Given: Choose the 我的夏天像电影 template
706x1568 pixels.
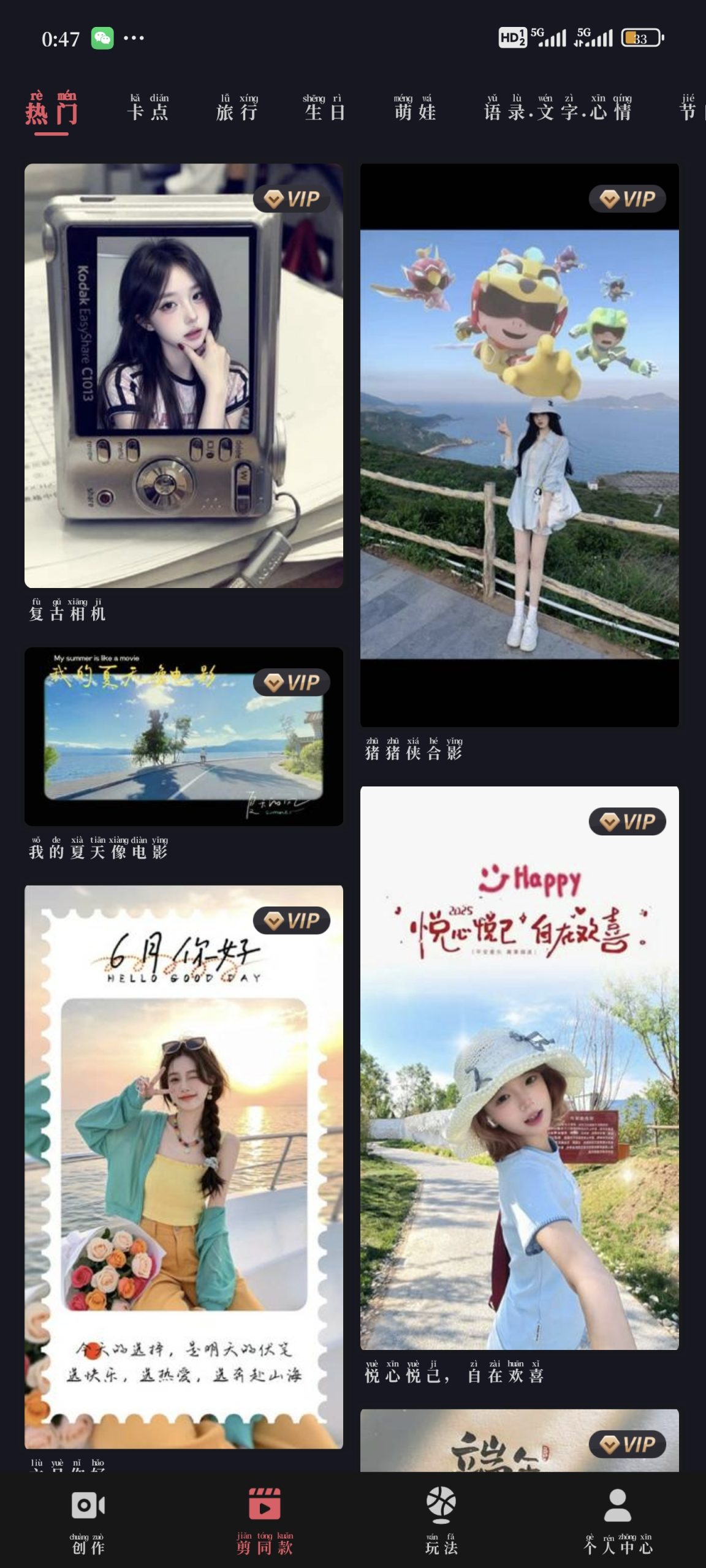Looking at the screenshot, I should [184, 736].
